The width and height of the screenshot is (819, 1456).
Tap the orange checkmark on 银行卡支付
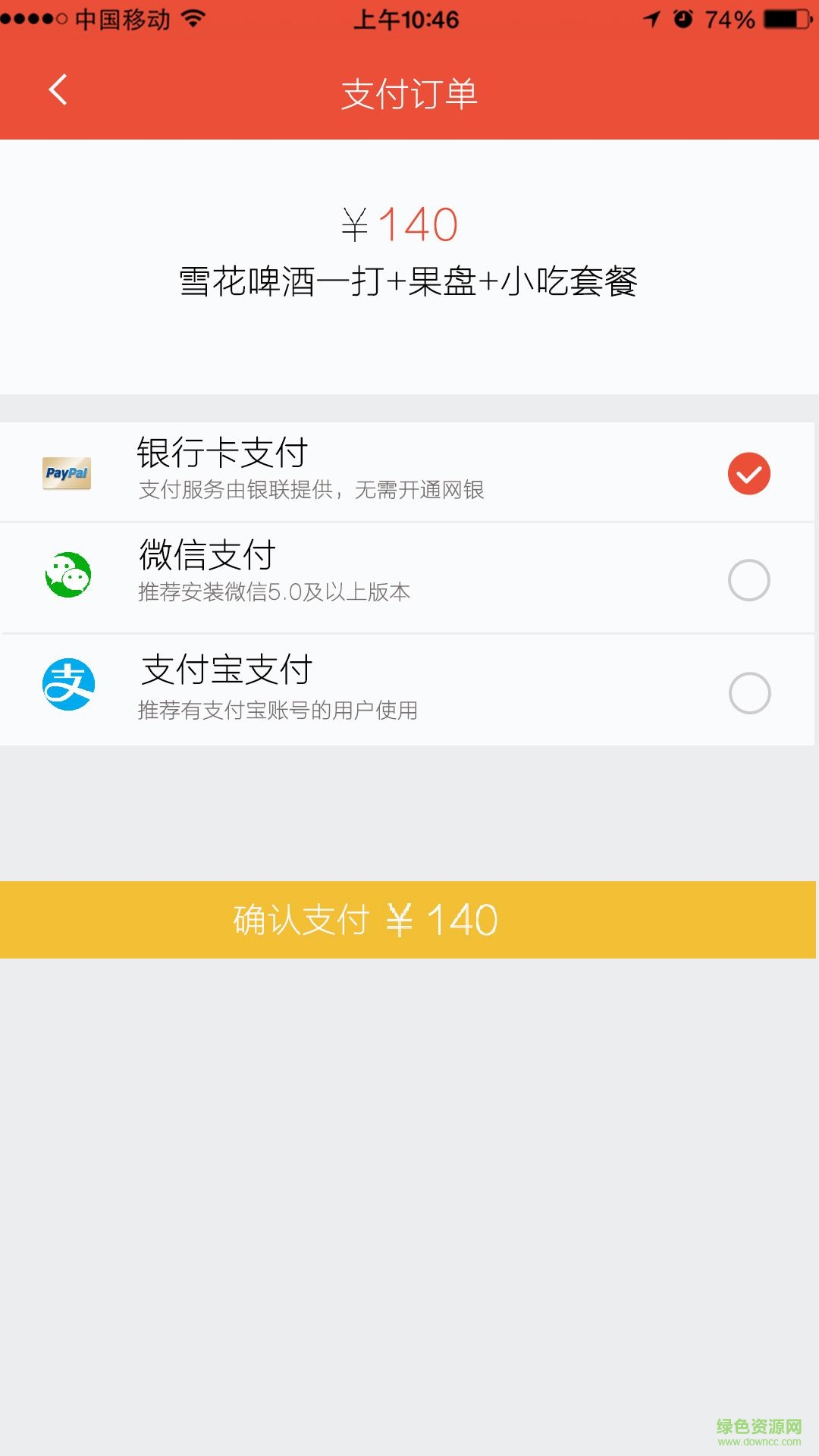[x=749, y=472]
